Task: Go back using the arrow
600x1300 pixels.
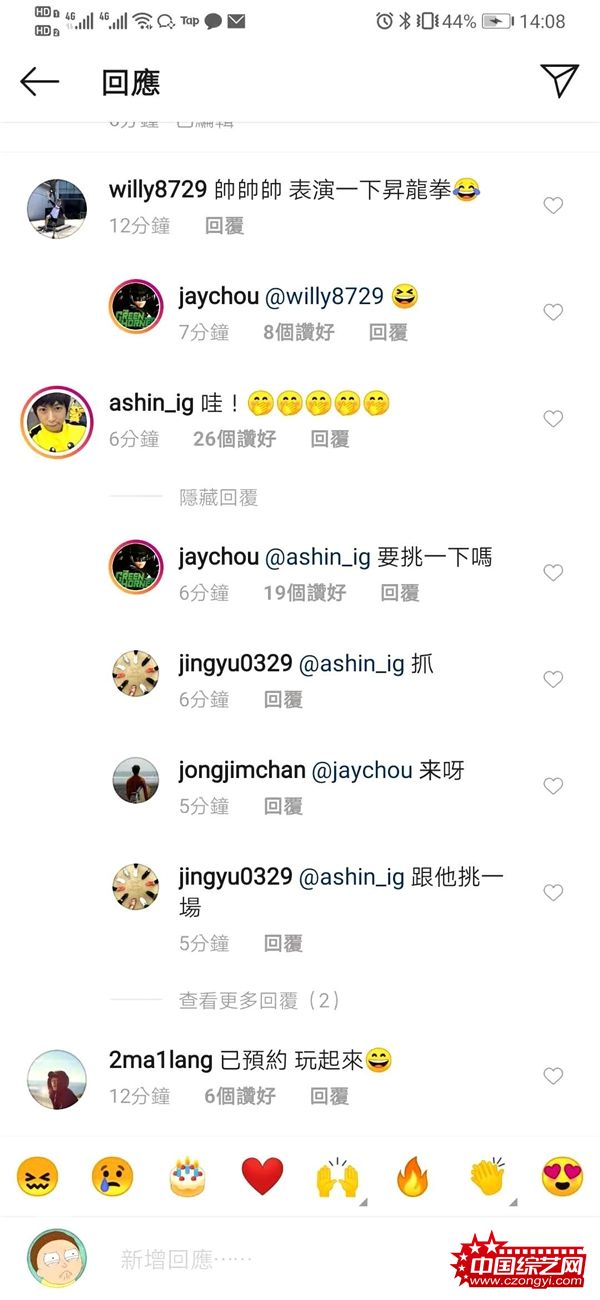Action: [x=40, y=82]
